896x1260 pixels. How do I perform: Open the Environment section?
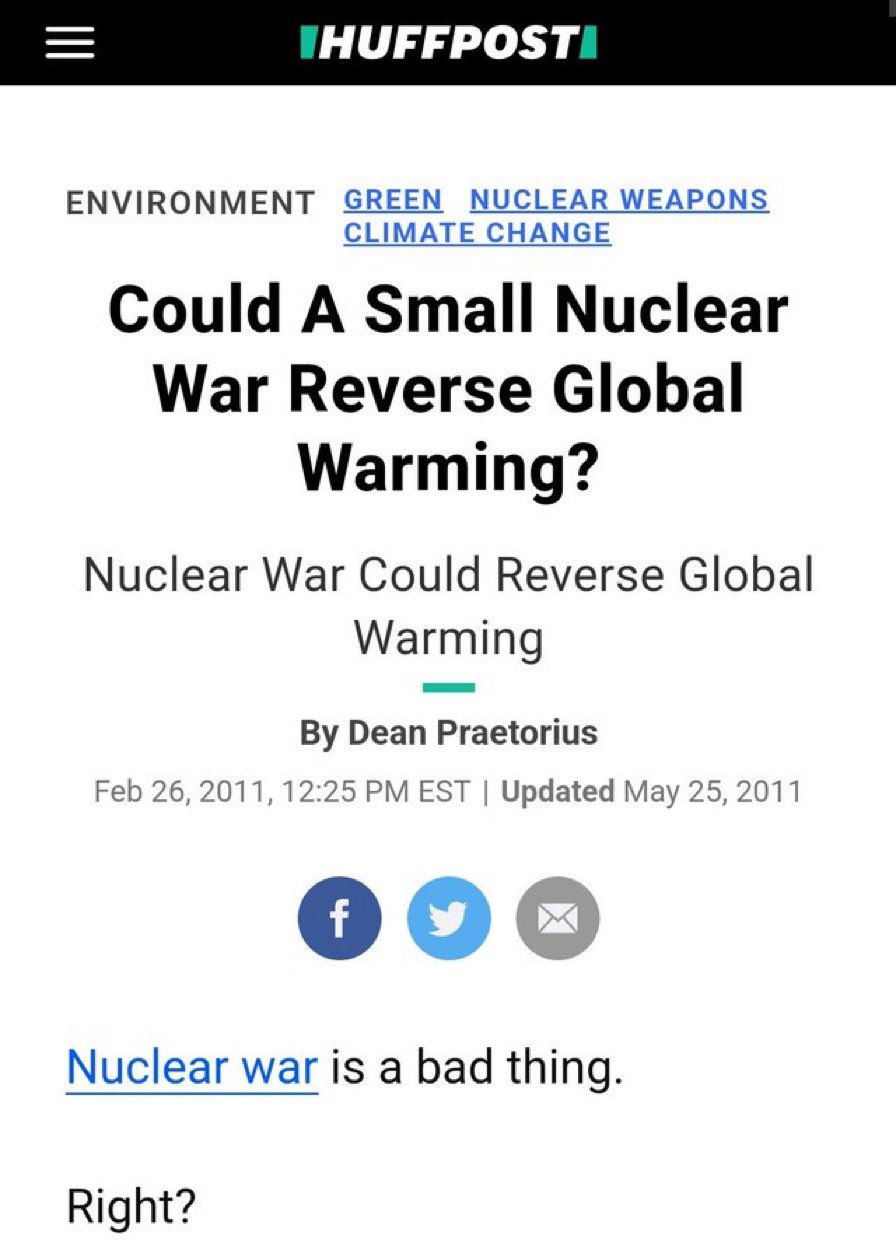point(190,202)
